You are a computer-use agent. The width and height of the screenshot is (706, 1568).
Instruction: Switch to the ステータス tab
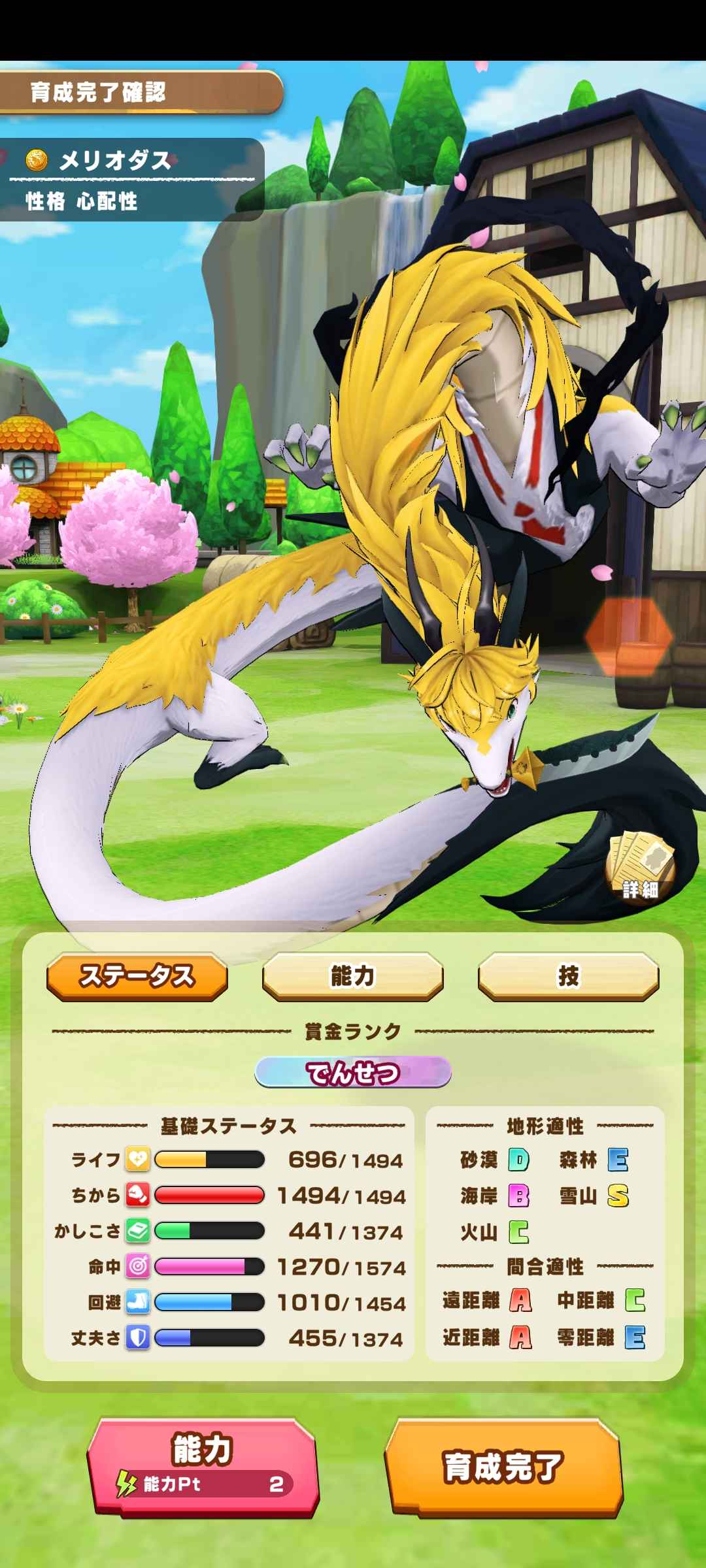pyautogui.click(x=137, y=976)
